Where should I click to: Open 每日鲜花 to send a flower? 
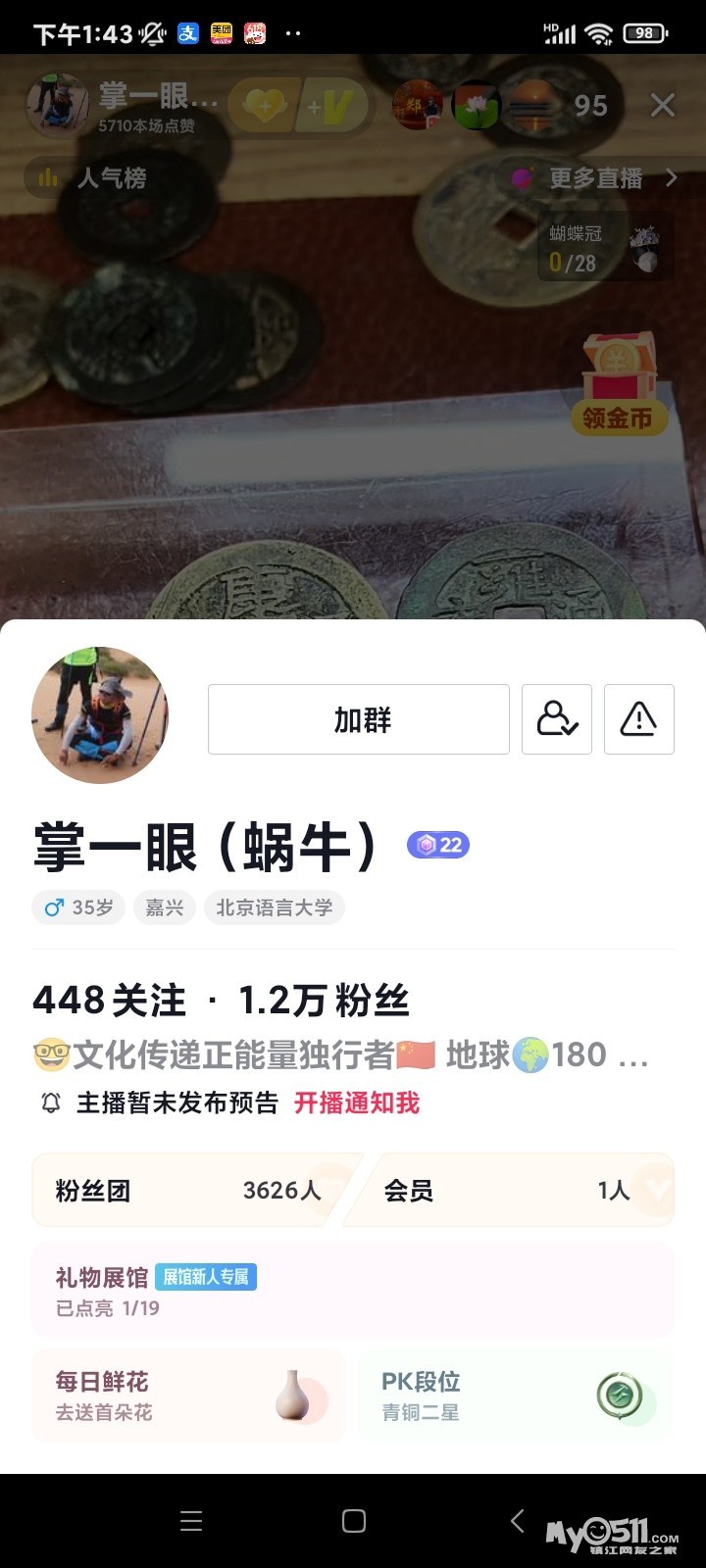(188, 1396)
